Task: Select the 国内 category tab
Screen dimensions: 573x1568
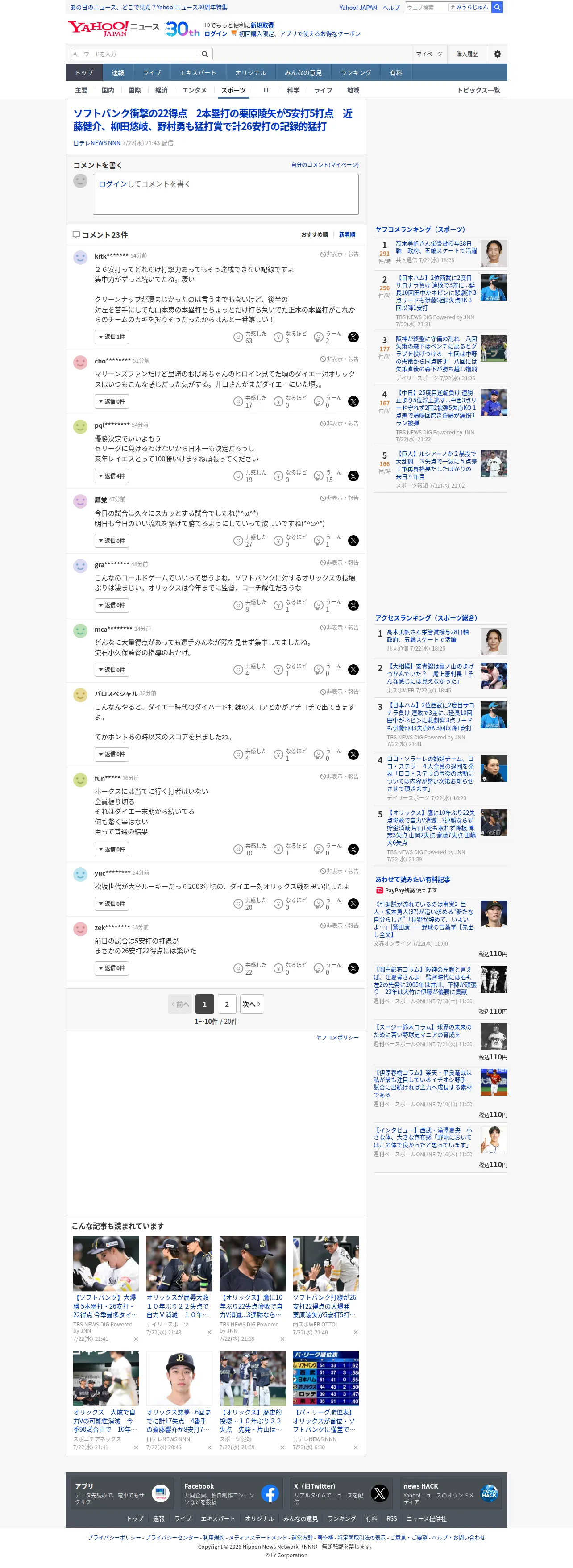Action: coord(108,90)
